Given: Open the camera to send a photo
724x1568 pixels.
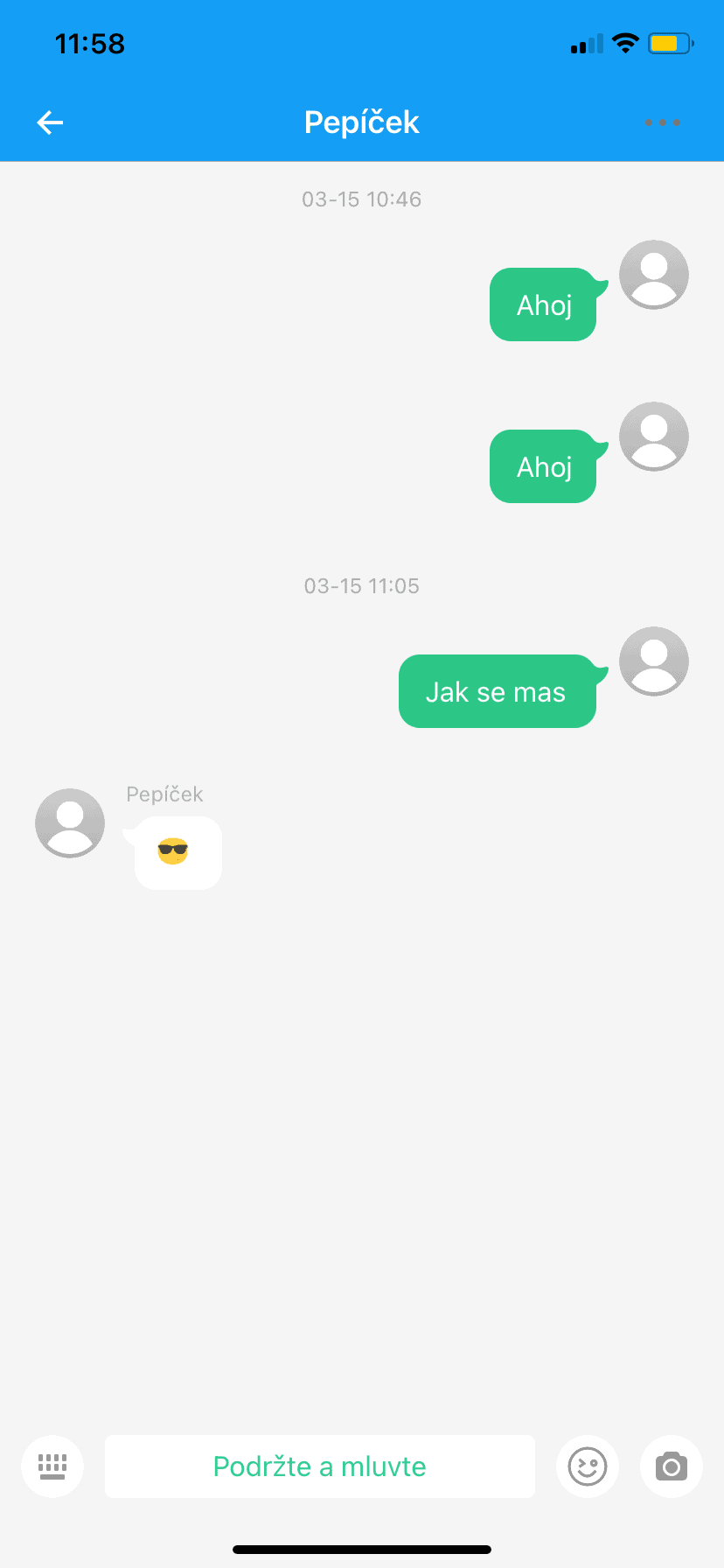Looking at the screenshot, I should (671, 1466).
